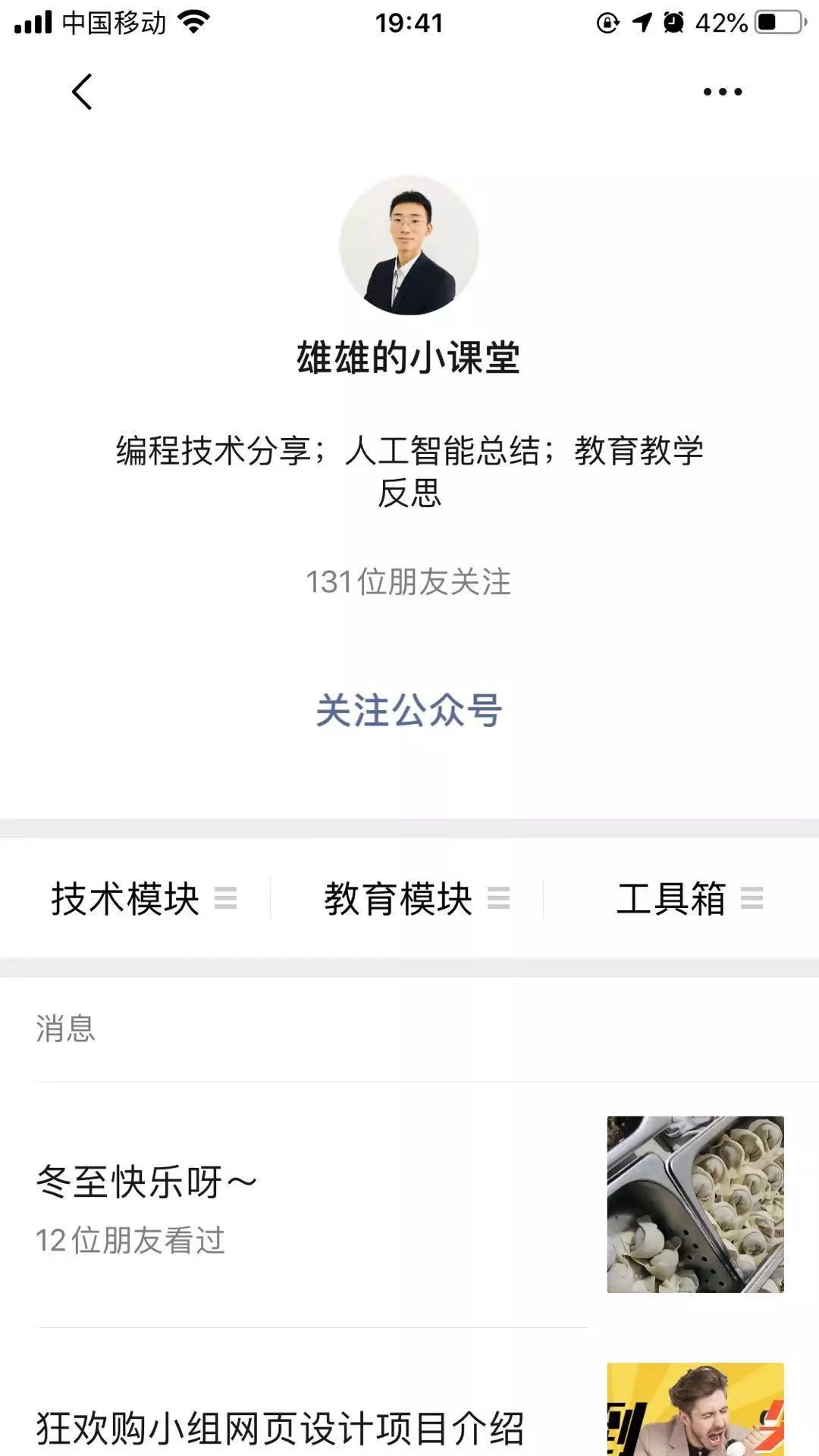
Task: Expand the 技术模块 menu
Action: click(143, 899)
